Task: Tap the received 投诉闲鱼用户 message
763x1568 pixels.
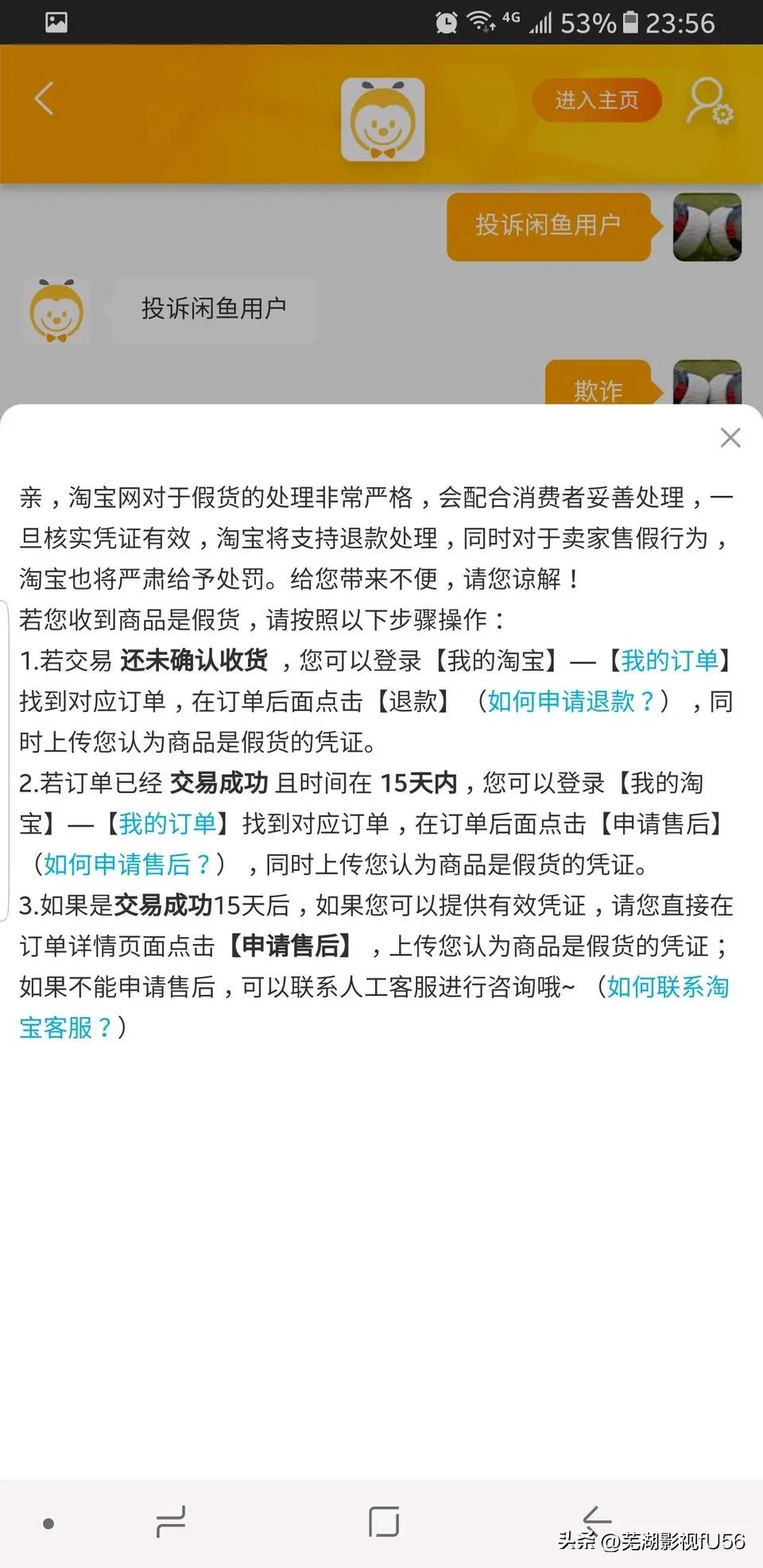Action: point(215,308)
